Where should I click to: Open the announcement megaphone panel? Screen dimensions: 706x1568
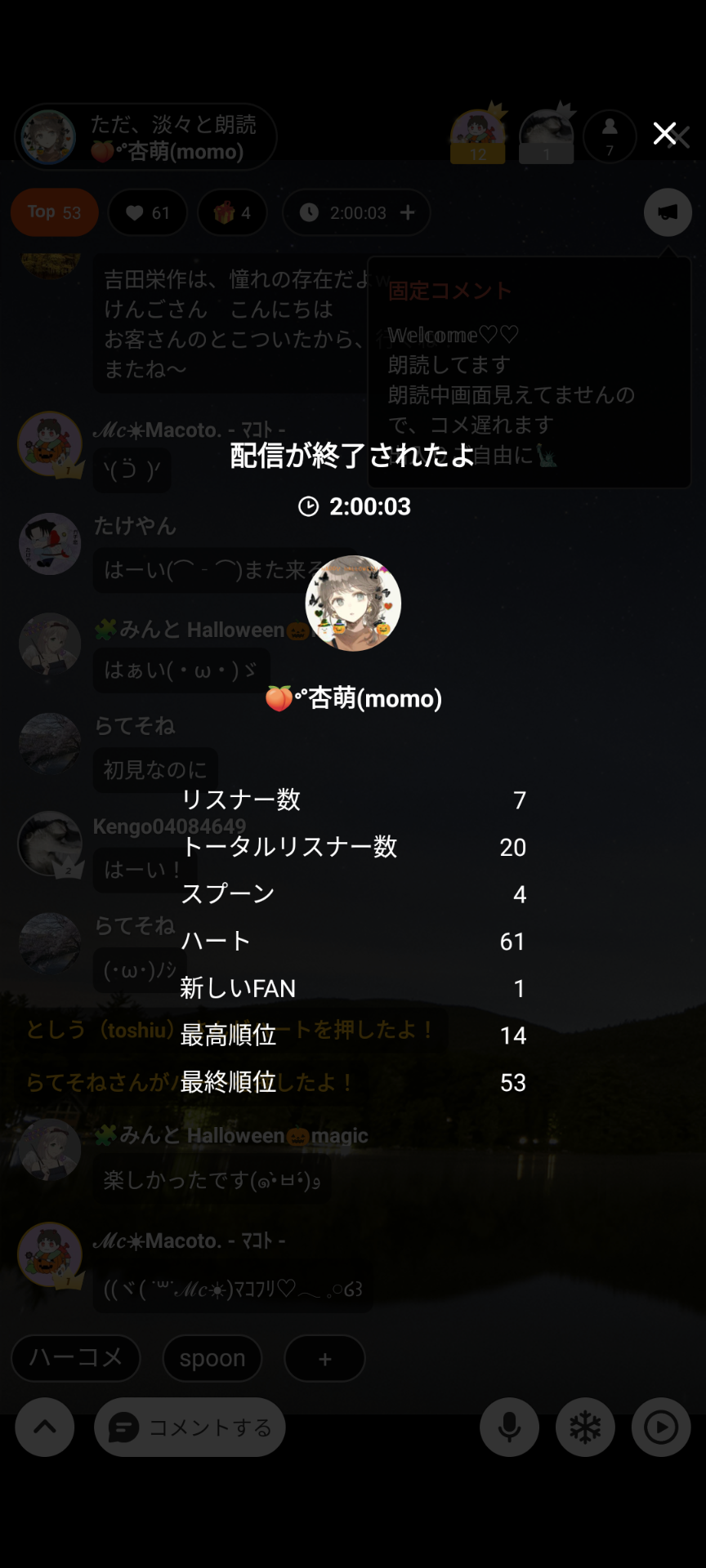click(x=667, y=212)
